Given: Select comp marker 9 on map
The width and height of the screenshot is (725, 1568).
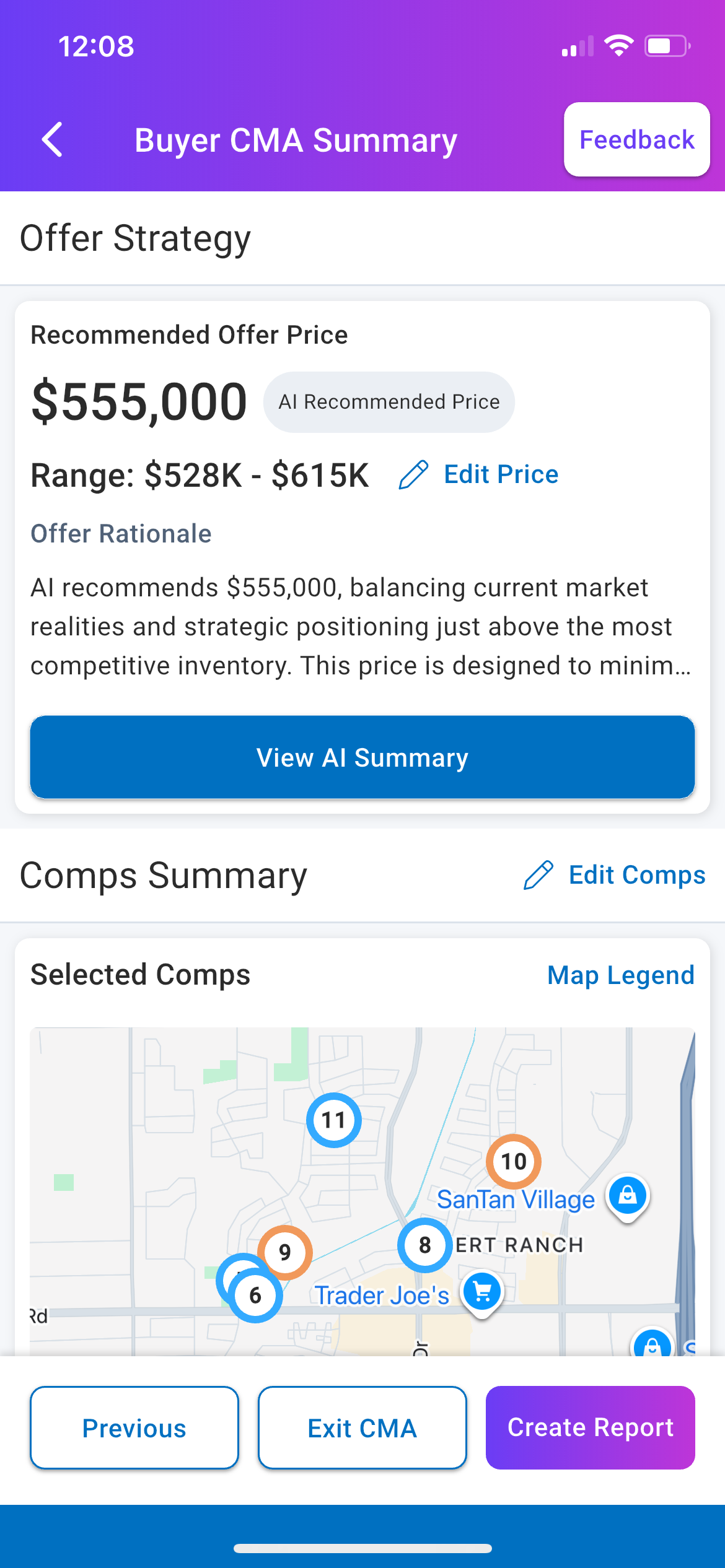Looking at the screenshot, I should pyautogui.click(x=286, y=1251).
